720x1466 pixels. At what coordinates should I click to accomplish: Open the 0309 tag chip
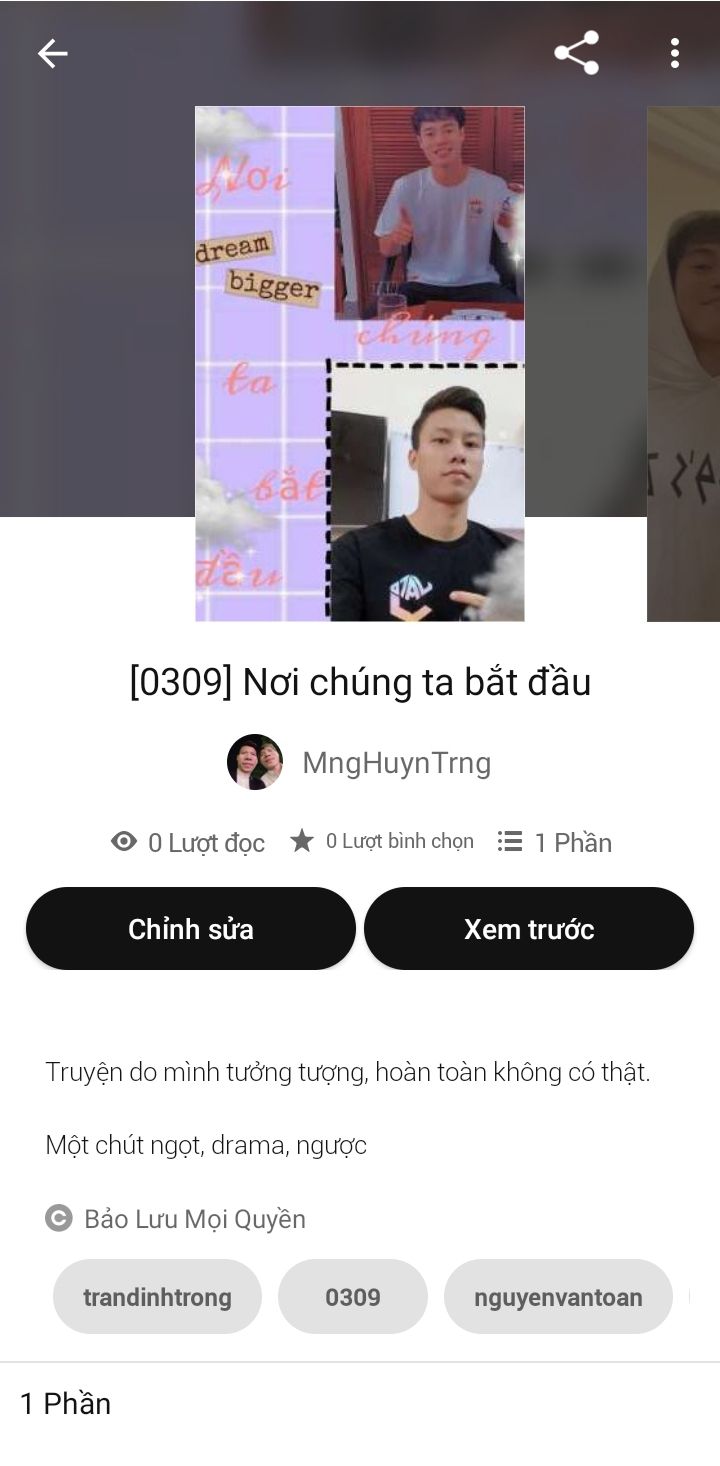353,1297
